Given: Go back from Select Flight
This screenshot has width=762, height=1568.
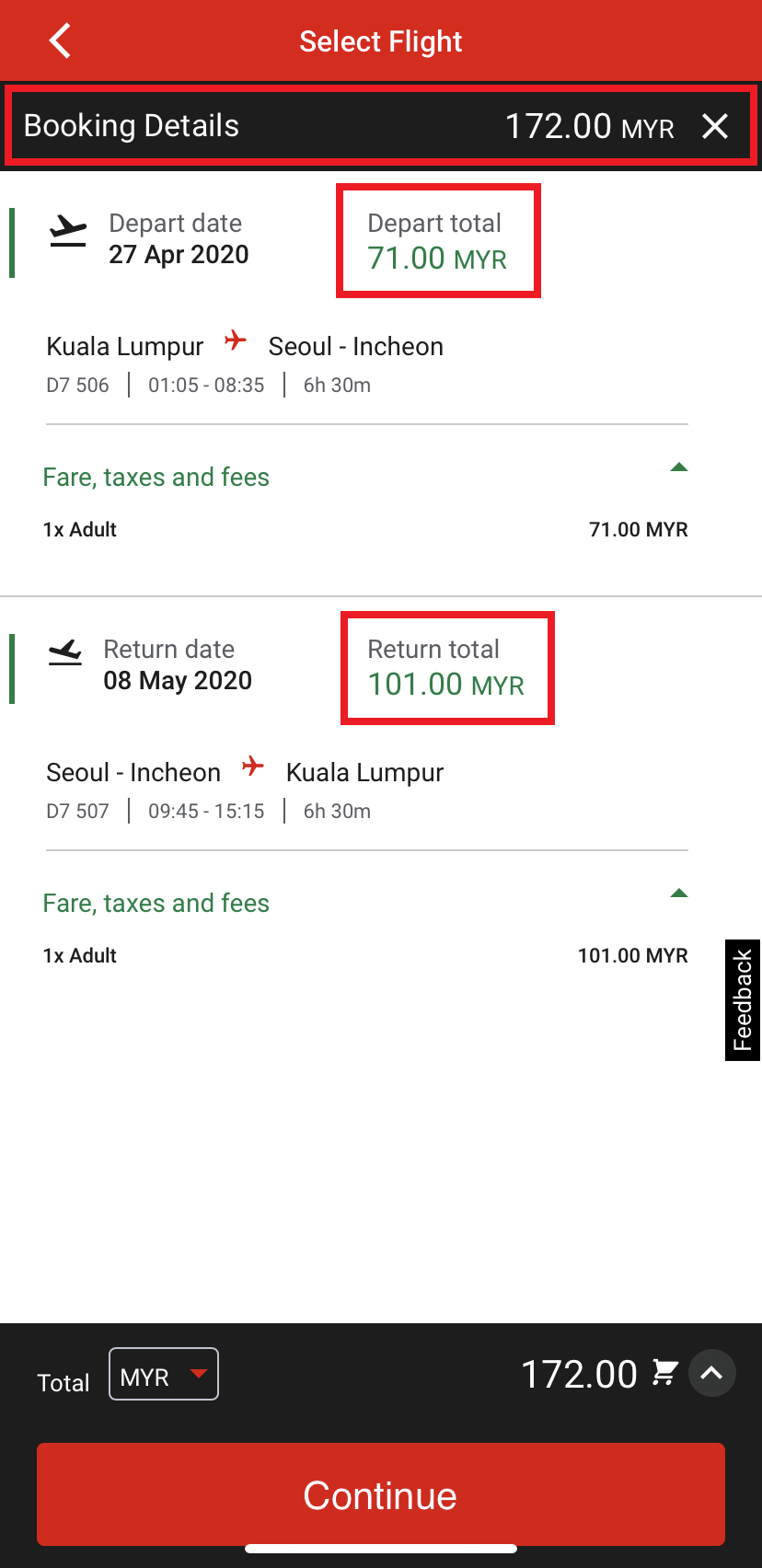Looking at the screenshot, I should (x=61, y=41).
